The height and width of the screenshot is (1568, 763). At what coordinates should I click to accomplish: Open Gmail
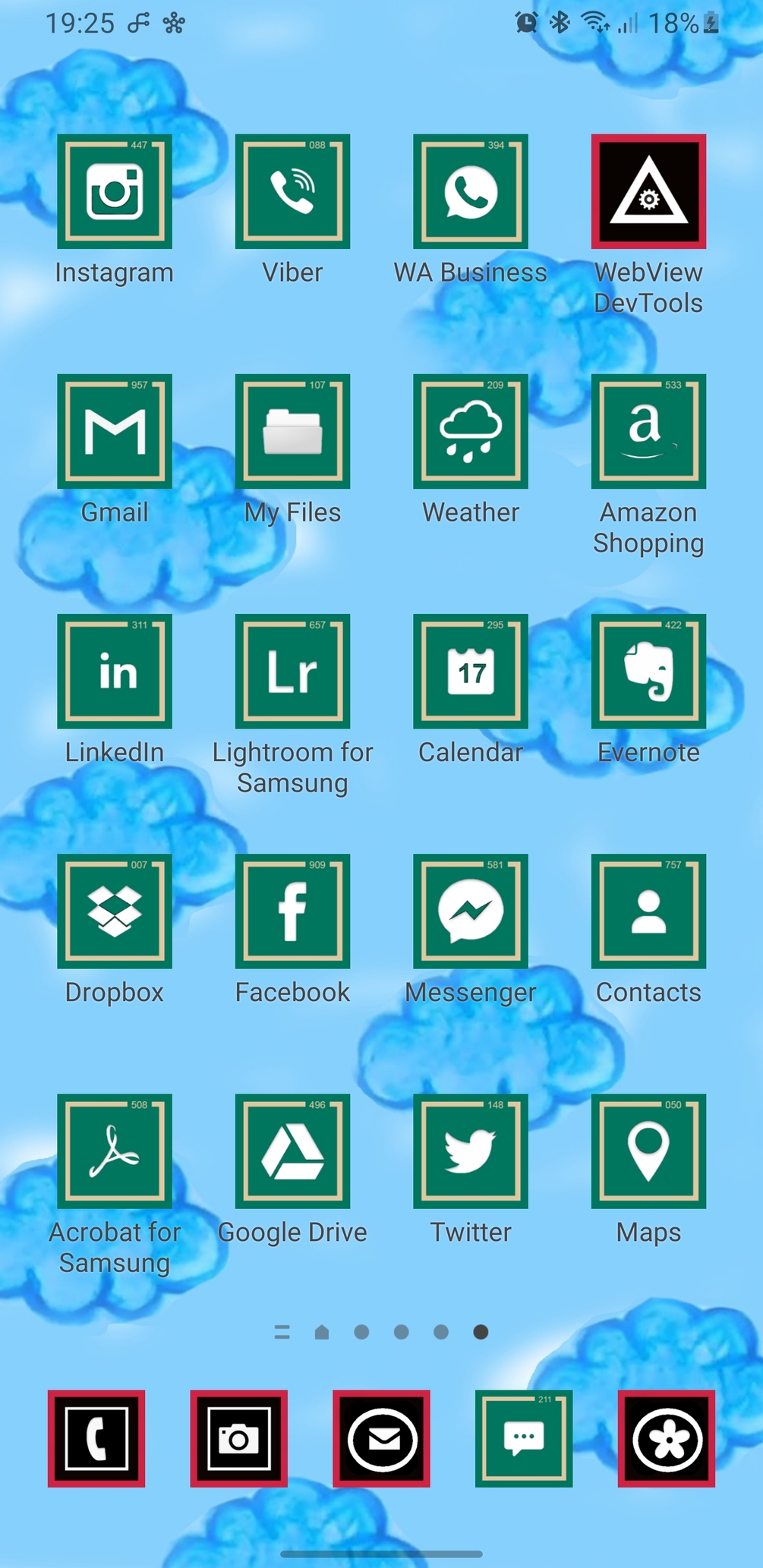[x=115, y=431]
